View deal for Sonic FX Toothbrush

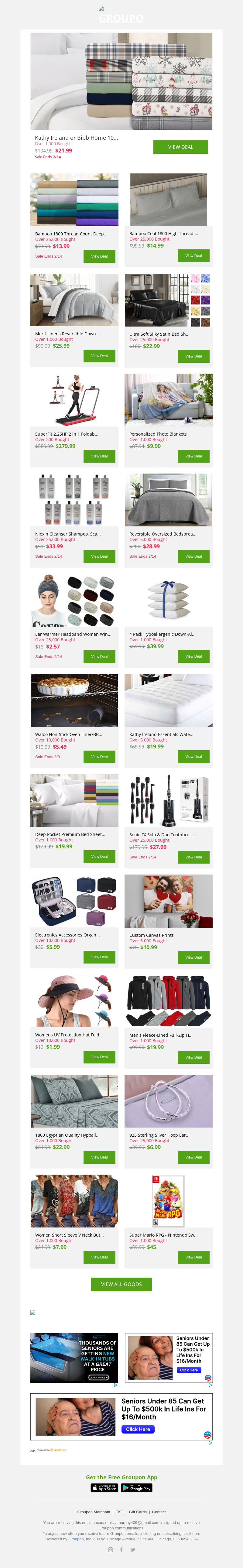pyautogui.click(x=193, y=857)
